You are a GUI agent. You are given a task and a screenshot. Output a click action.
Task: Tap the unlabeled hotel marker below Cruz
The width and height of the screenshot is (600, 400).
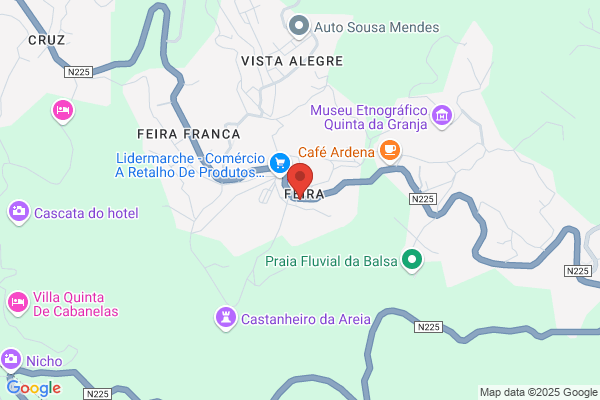[63, 111]
